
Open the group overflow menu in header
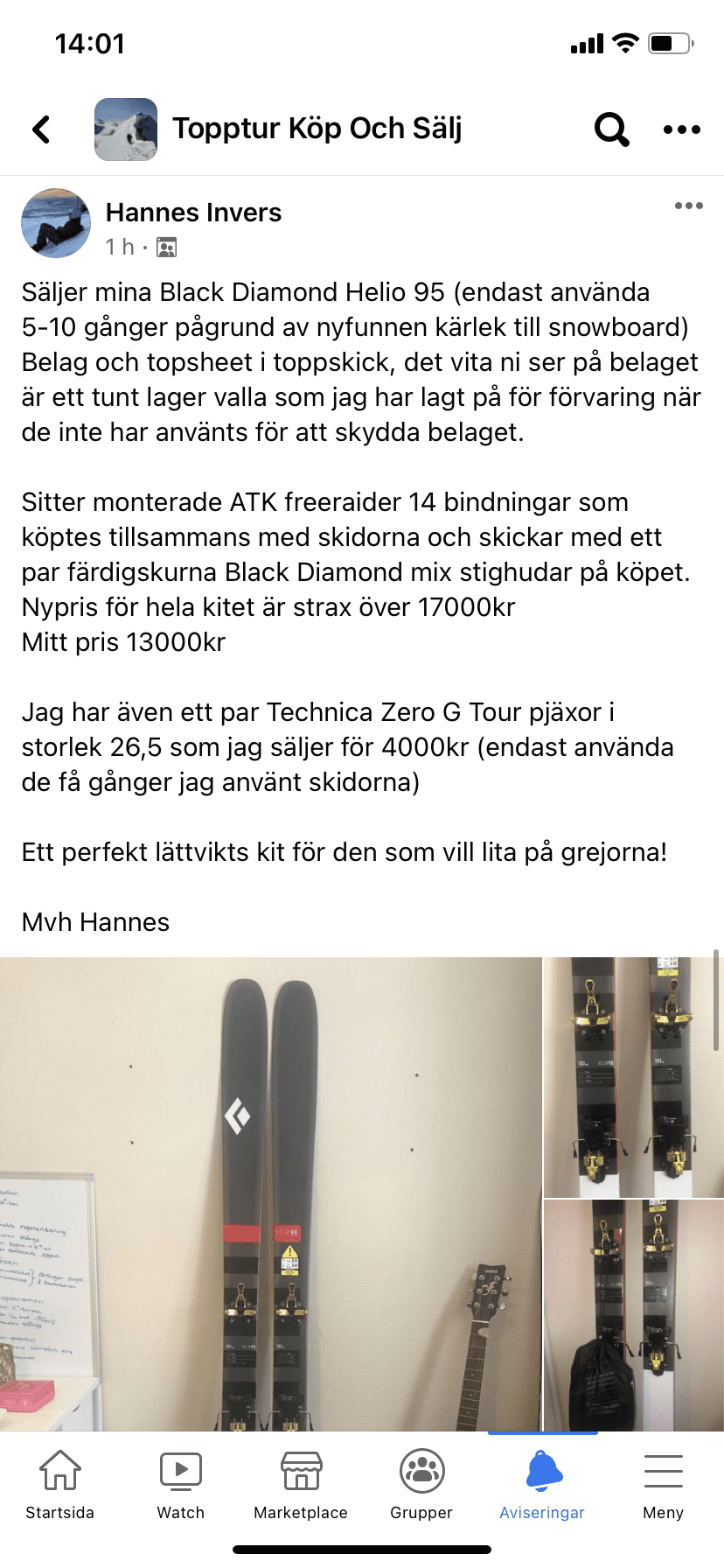(x=681, y=129)
